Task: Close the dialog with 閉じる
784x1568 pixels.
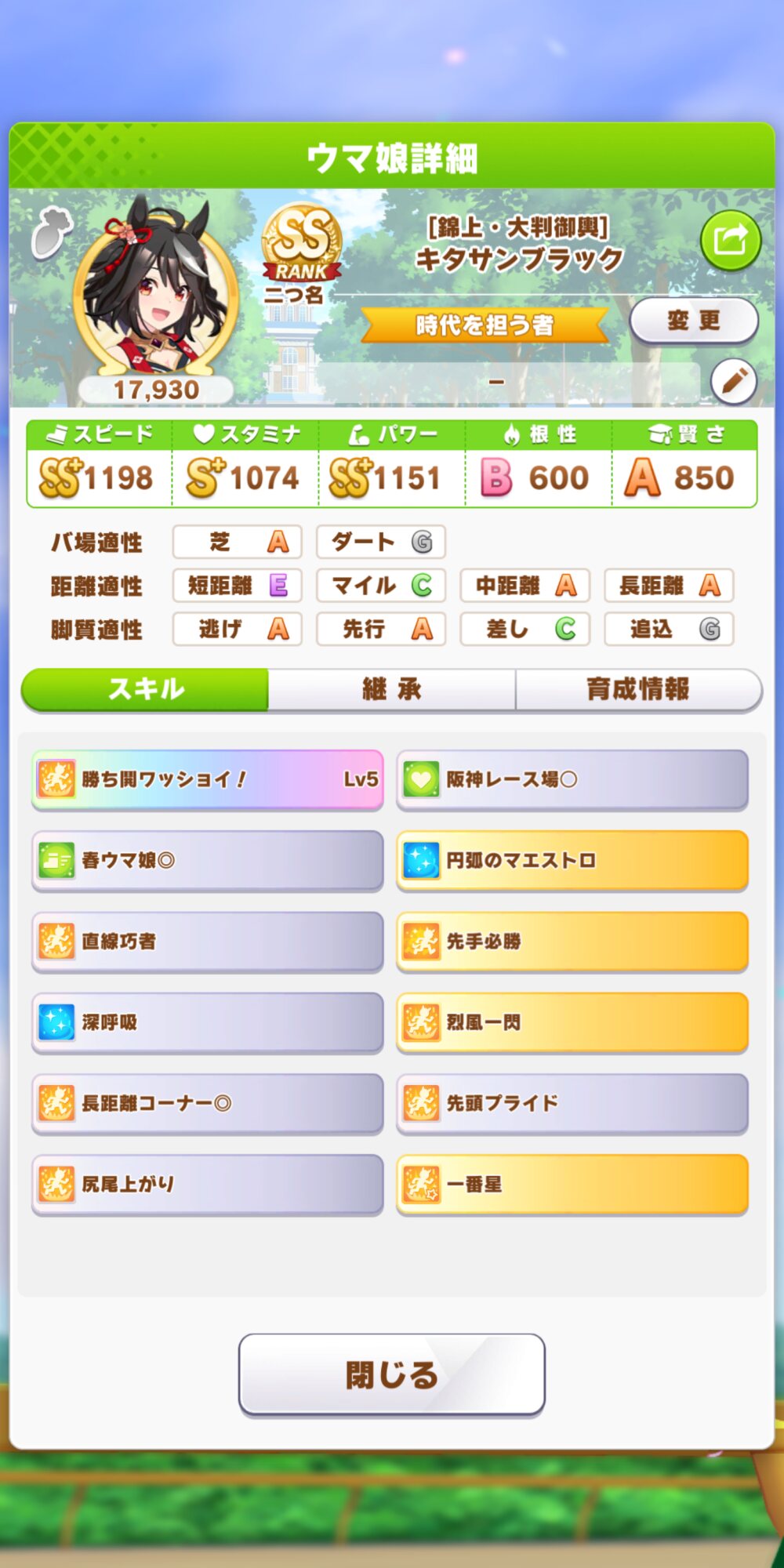Action: [392, 1375]
